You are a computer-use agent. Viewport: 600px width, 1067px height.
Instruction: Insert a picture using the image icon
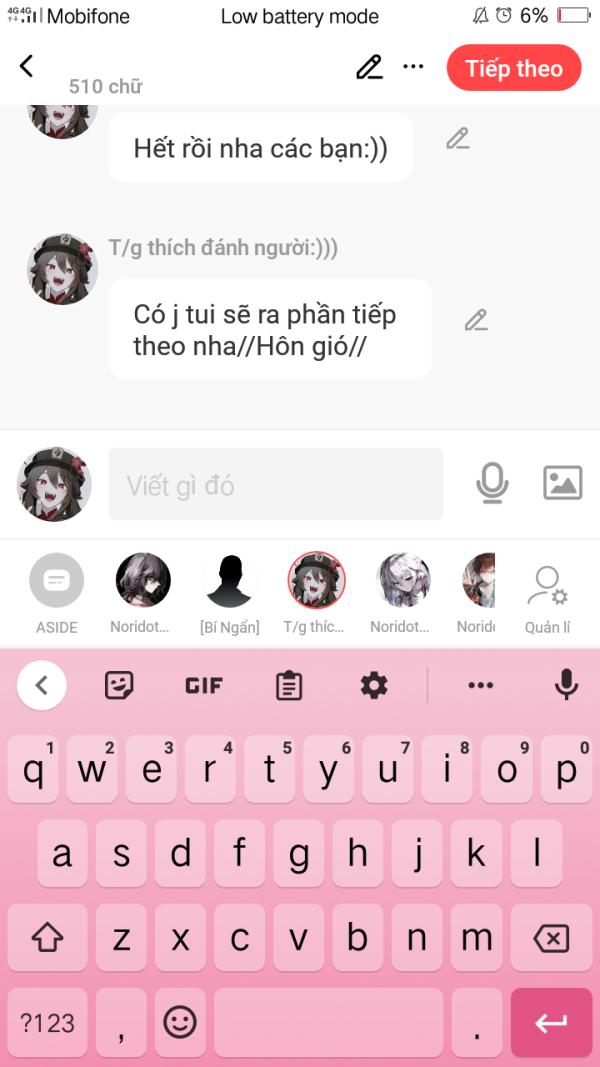(x=563, y=482)
